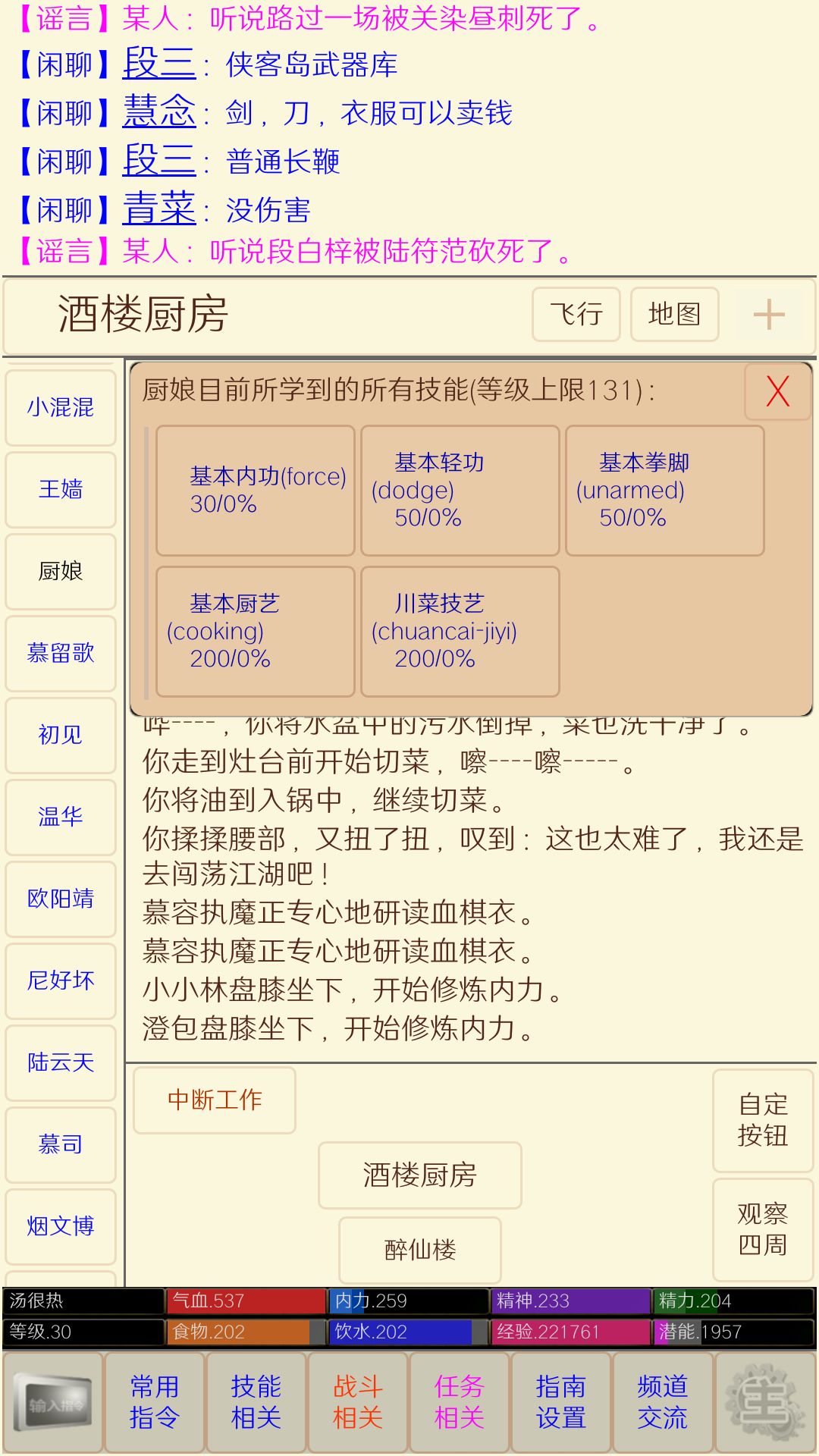Open the 技能相关 skills menu
819x1456 pixels.
(x=256, y=1401)
